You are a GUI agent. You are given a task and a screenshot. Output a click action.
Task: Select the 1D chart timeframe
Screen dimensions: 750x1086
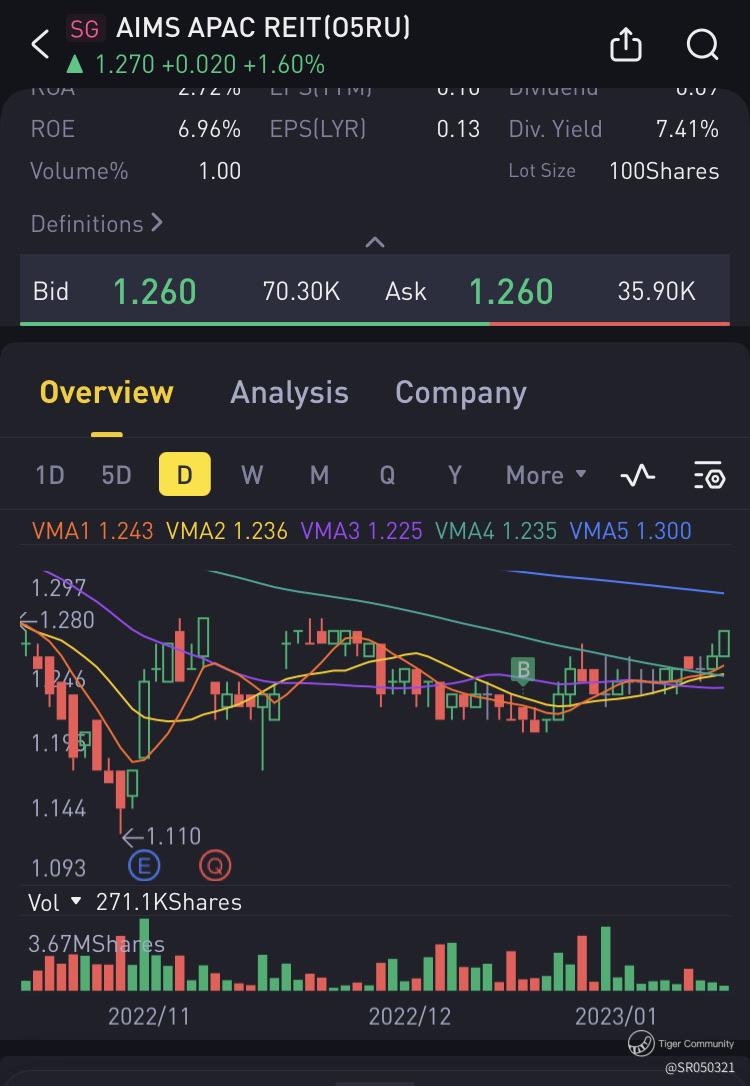pyautogui.click(x=50, y=475)
